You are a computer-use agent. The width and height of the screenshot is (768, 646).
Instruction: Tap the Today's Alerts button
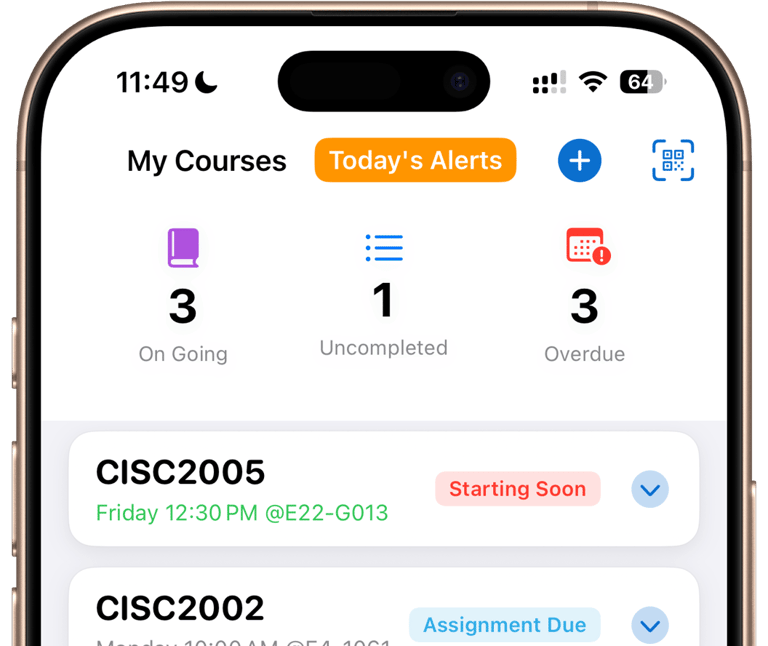415,160
